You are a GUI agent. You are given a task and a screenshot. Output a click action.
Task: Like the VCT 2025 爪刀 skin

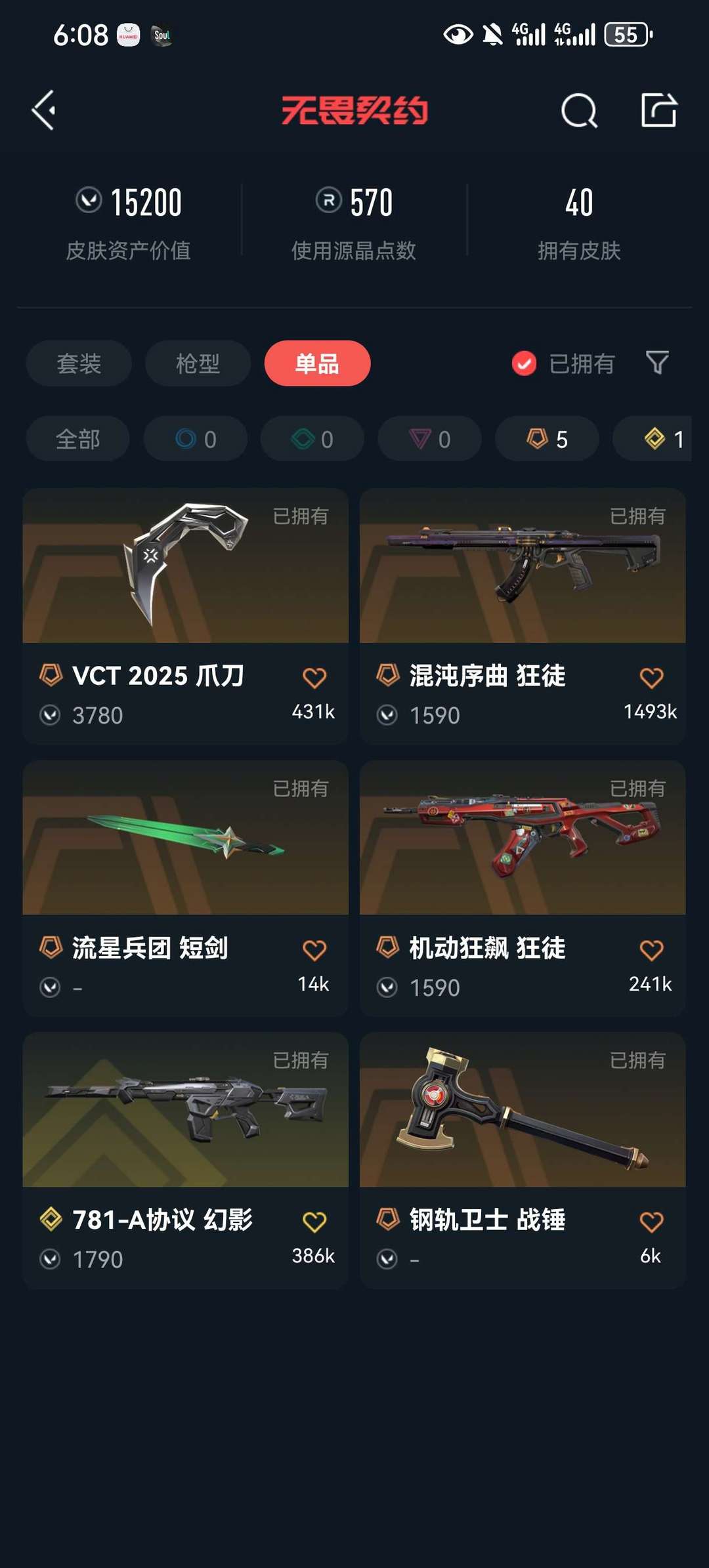pos(314,677)
